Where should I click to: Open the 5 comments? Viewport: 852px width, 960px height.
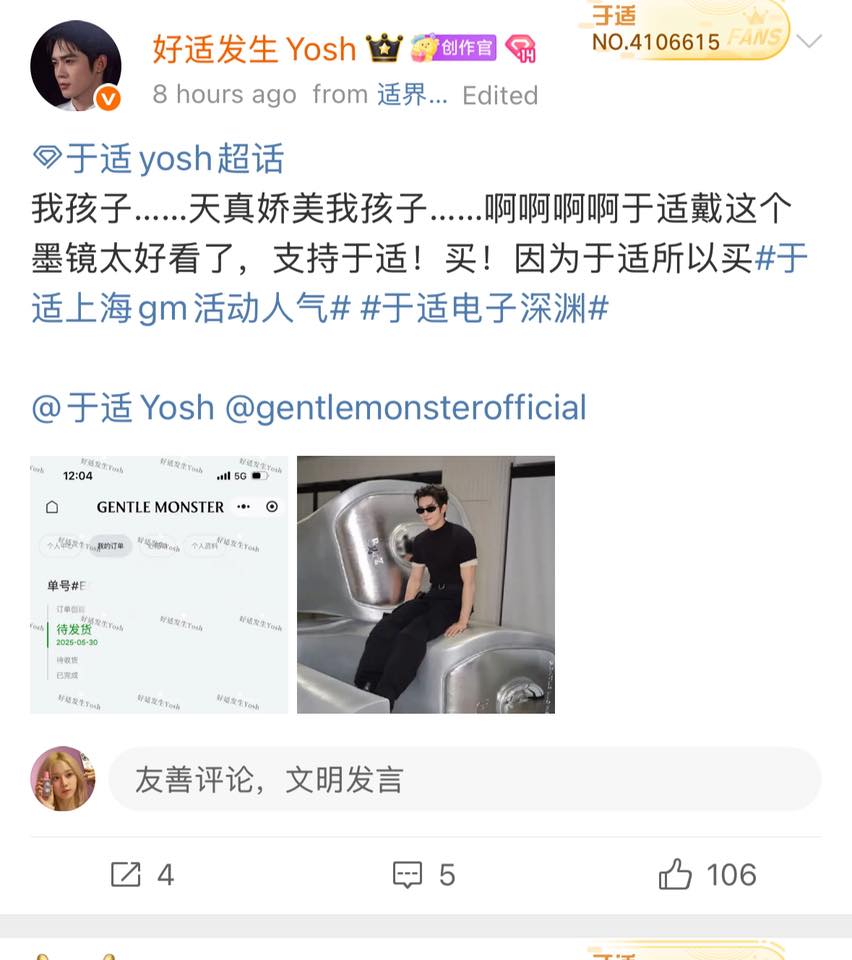pyautogui.click(x=424, y=875)
